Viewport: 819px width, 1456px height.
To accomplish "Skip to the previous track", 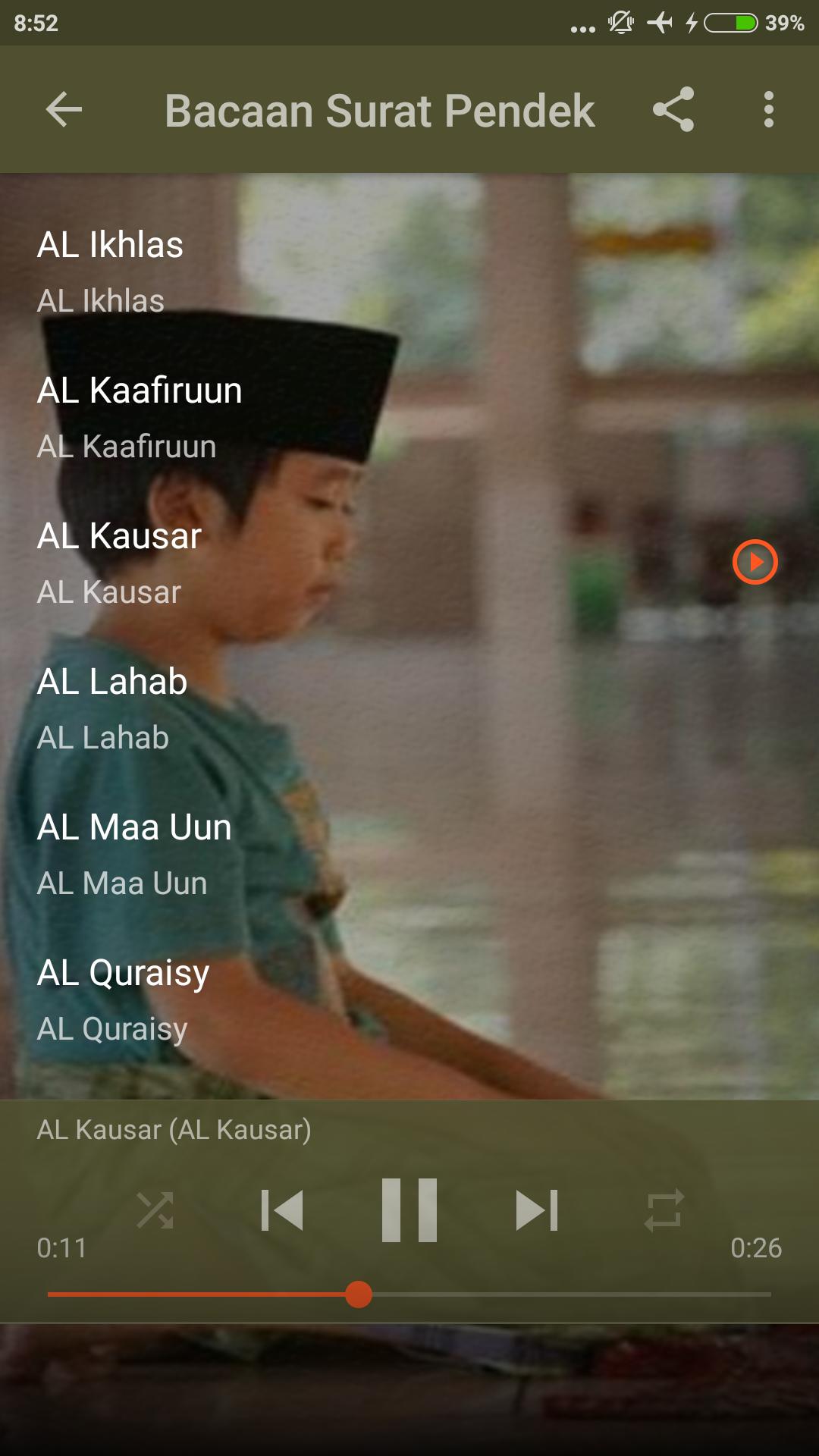I will point(282,1210).
